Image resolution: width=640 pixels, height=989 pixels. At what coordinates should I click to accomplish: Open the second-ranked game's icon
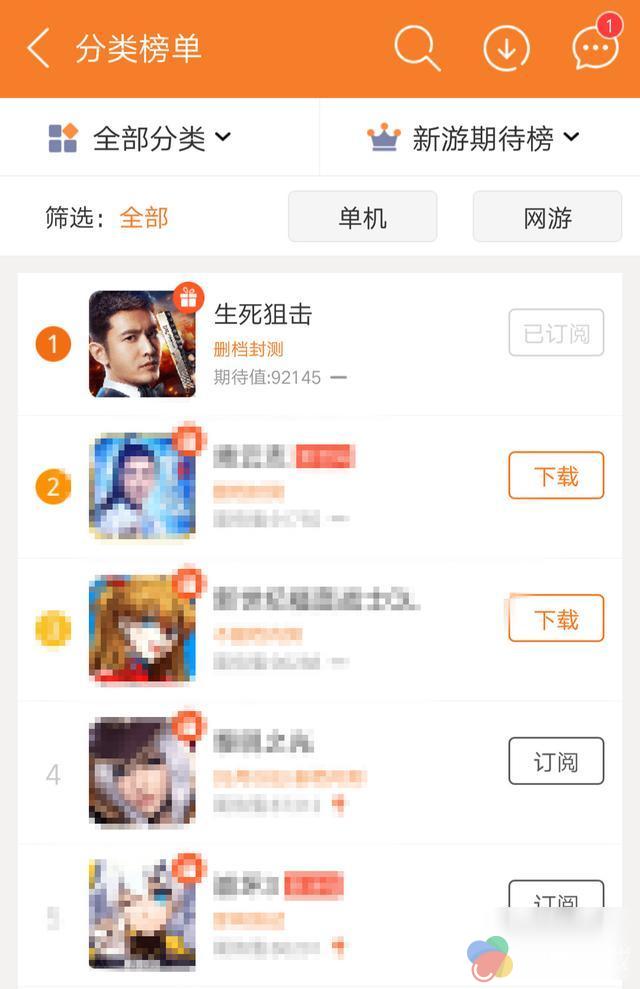(x=142, y=486)
